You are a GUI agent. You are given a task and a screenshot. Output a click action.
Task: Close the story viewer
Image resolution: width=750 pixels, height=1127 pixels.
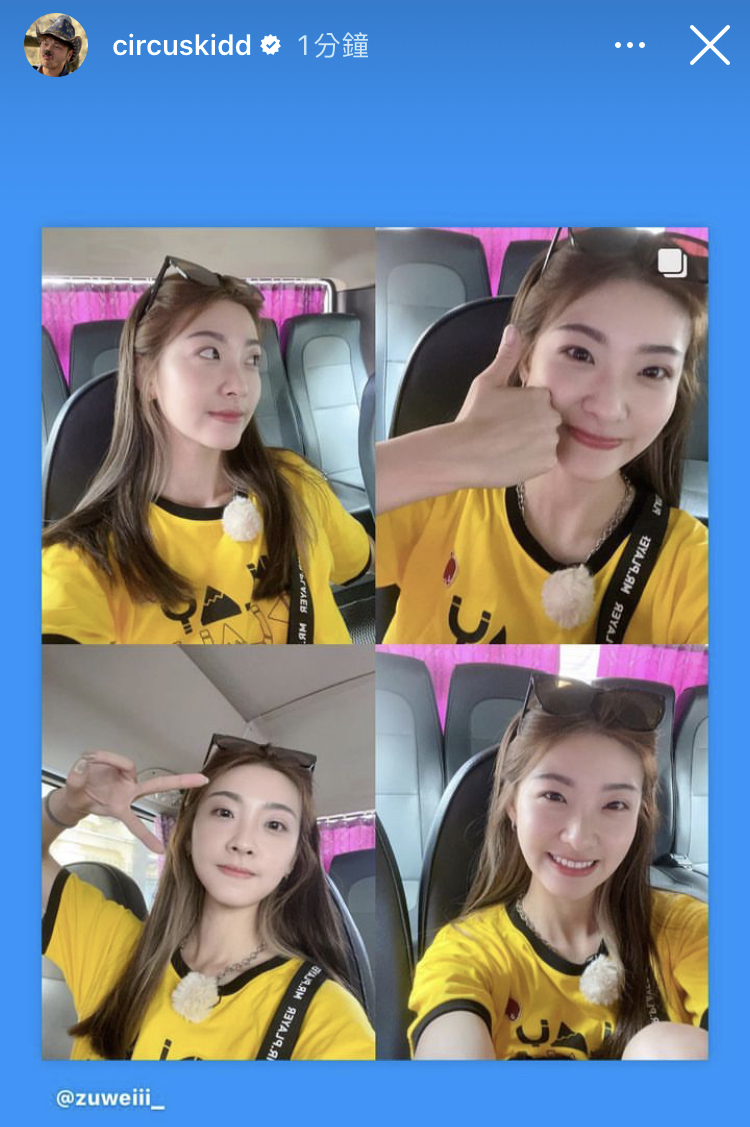click(709, 45)
